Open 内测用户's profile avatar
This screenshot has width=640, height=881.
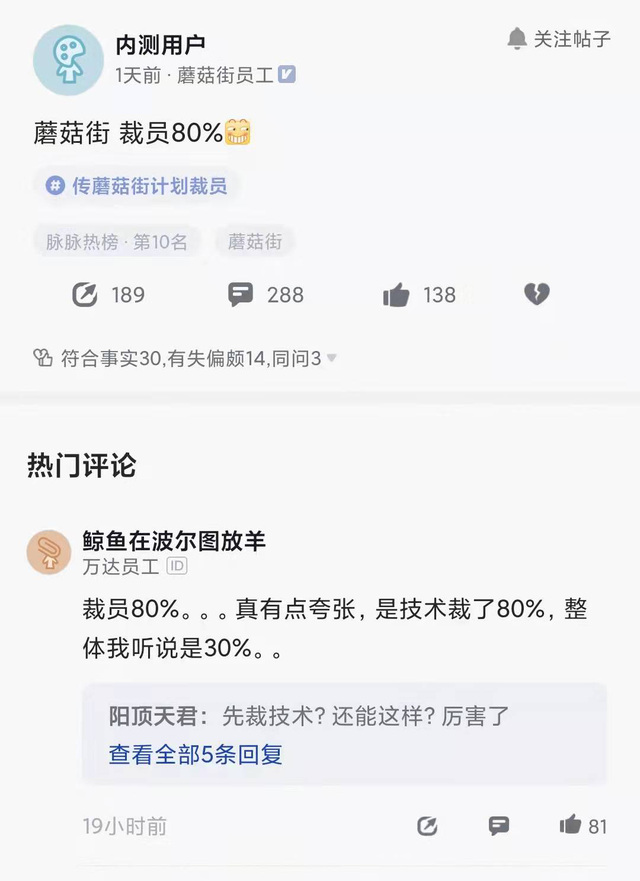click(x=68, y=60)
